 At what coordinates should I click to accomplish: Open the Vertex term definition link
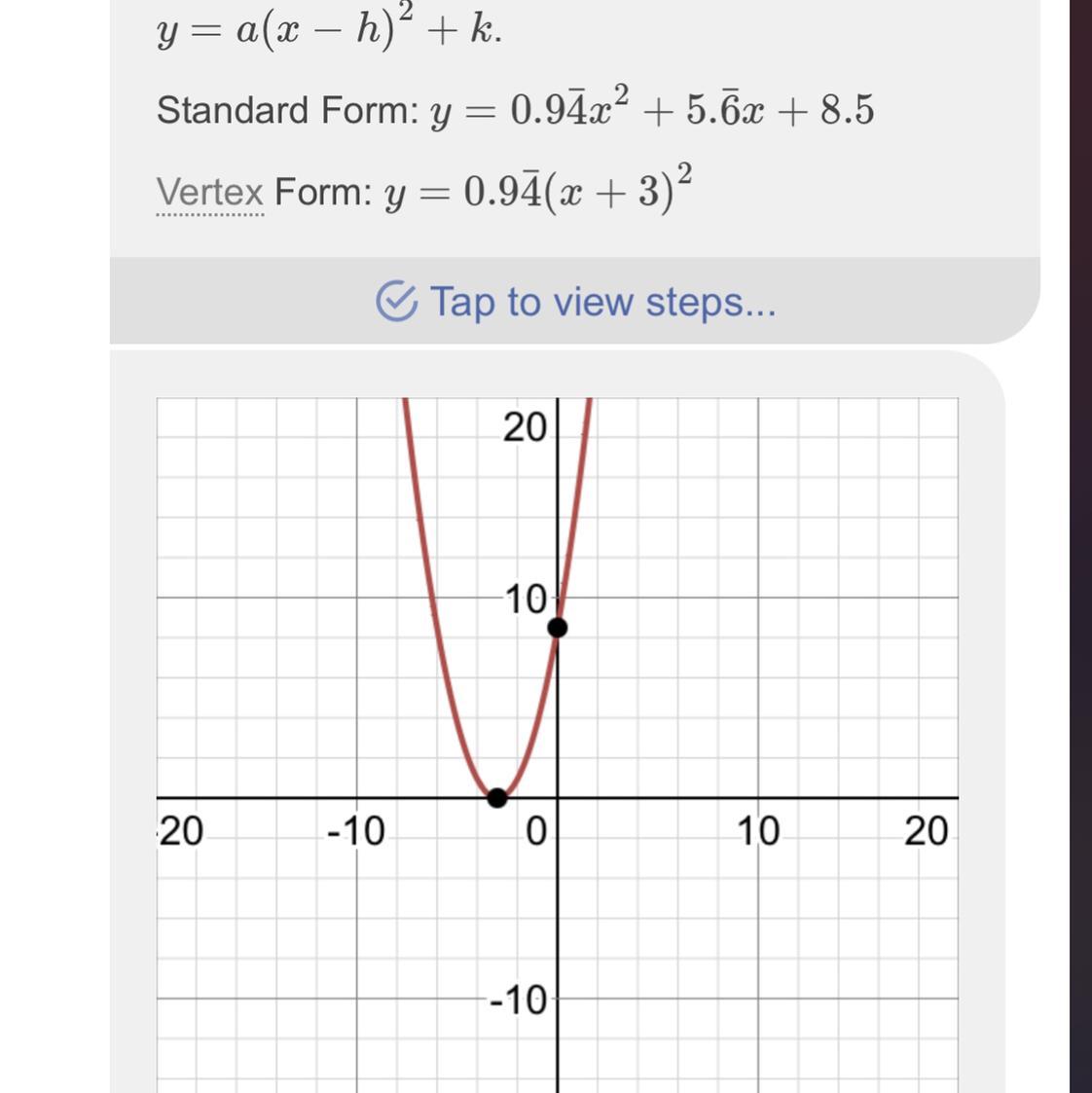(x=209, y=193)
